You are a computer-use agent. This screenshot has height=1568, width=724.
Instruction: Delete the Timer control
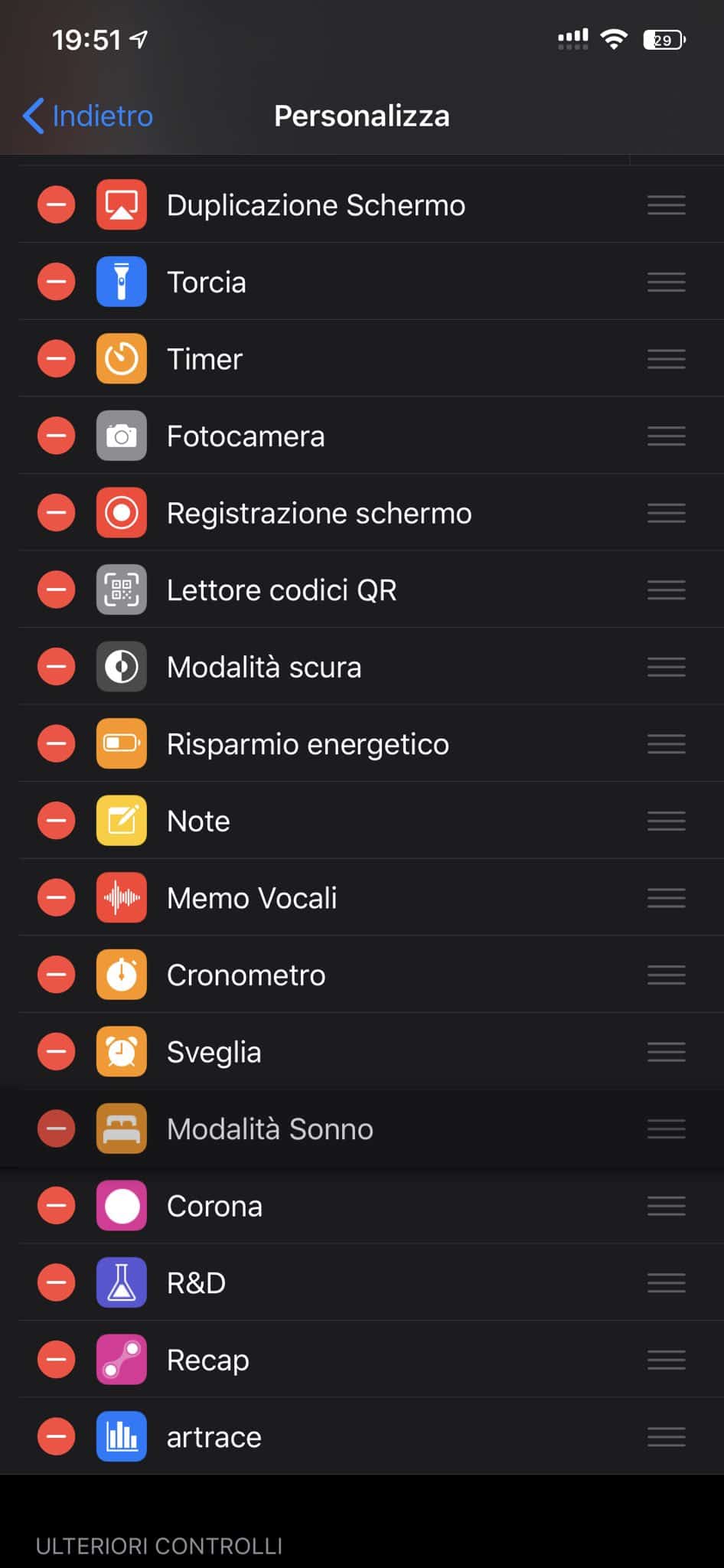57,359
